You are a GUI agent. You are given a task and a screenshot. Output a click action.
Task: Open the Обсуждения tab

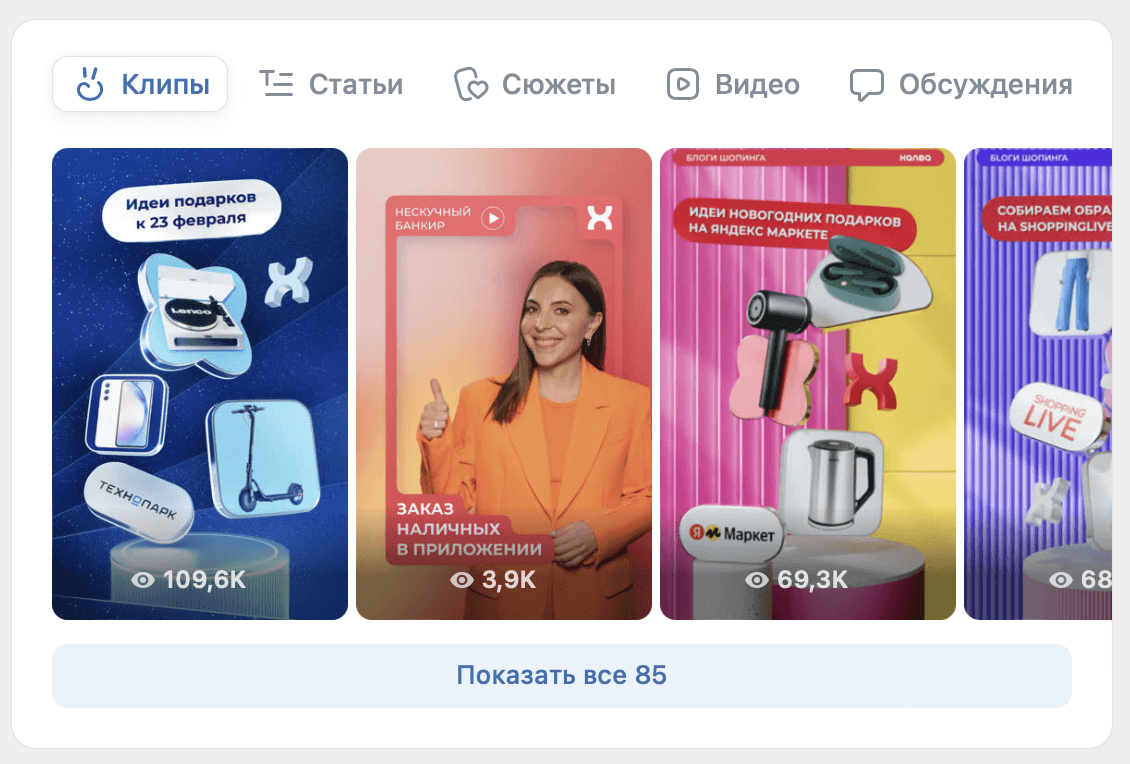click(x=961, y=85)
